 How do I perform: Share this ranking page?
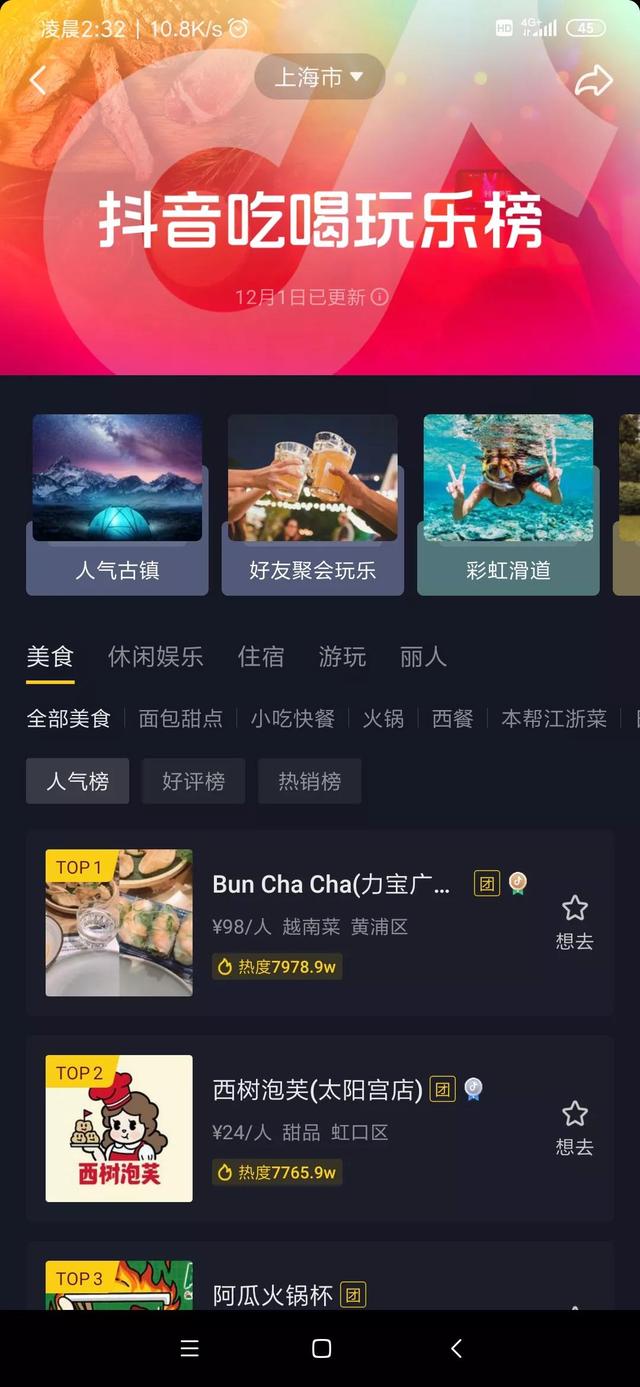pyautogui.click(x=593, y=80)
